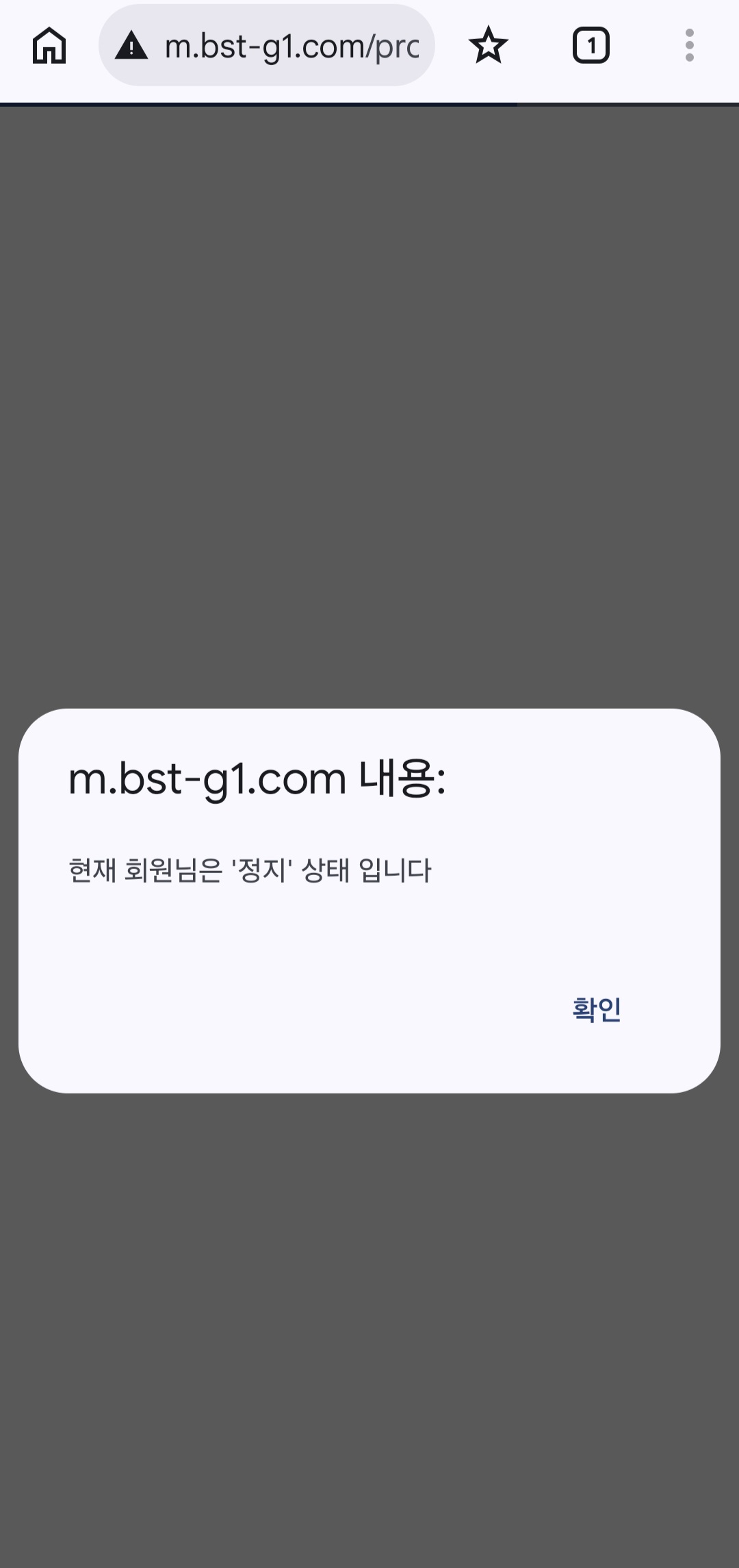This screenshot has height=1568, width=739.
Task: Open the tab switcher
Action: click(591, 46)
